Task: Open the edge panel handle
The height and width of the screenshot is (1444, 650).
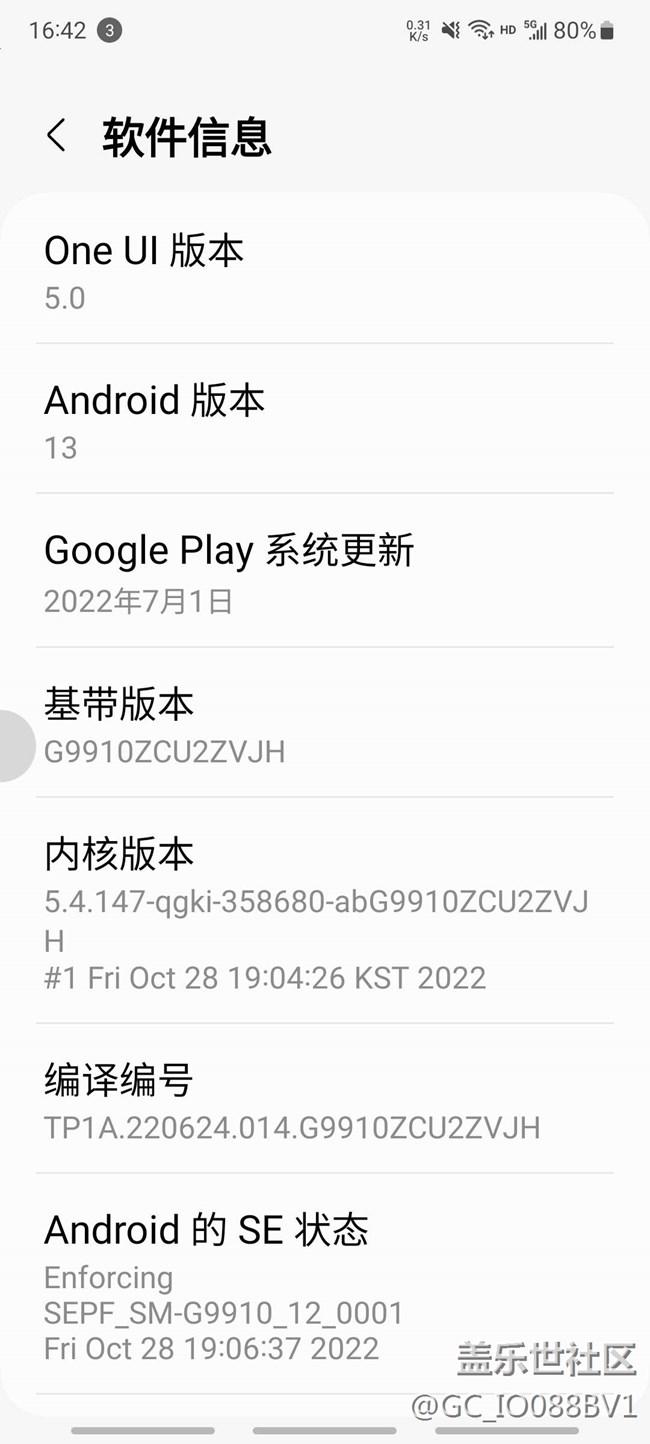Action: pyautogui.click(x=16, y=746)
